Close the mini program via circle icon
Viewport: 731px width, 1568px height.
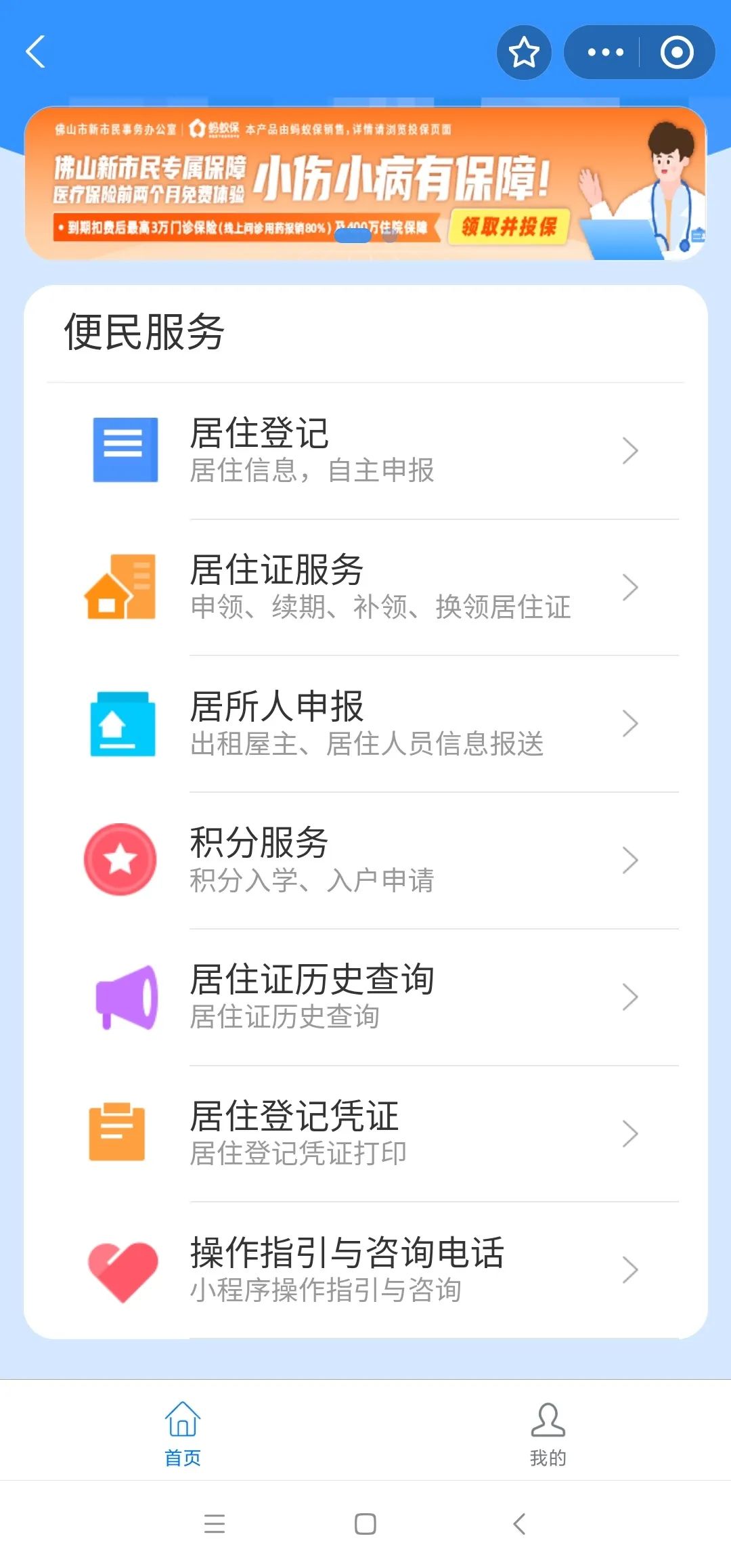pyautogui.click(x=677, y=52)
